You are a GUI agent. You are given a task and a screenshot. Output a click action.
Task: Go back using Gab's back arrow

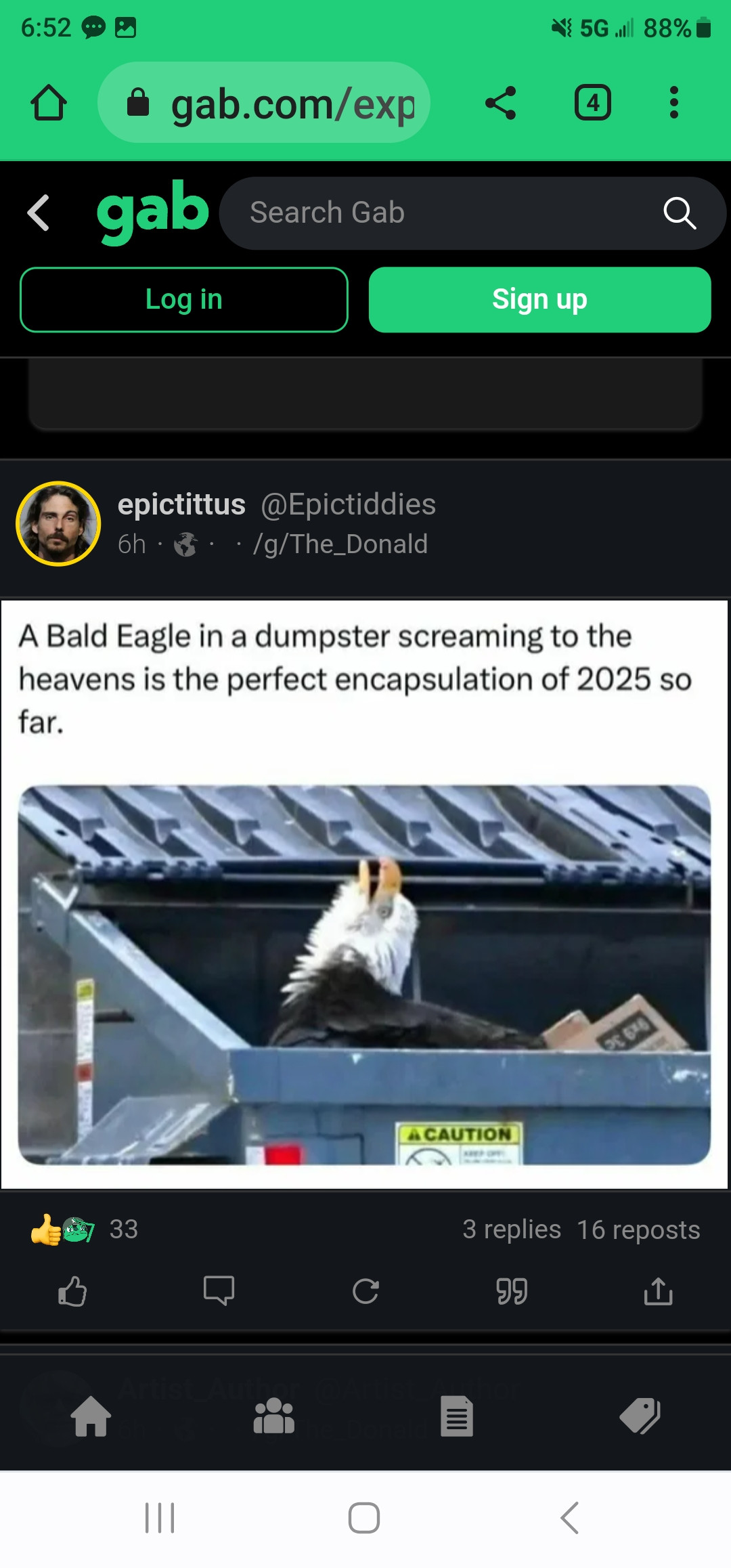point(39,213)
